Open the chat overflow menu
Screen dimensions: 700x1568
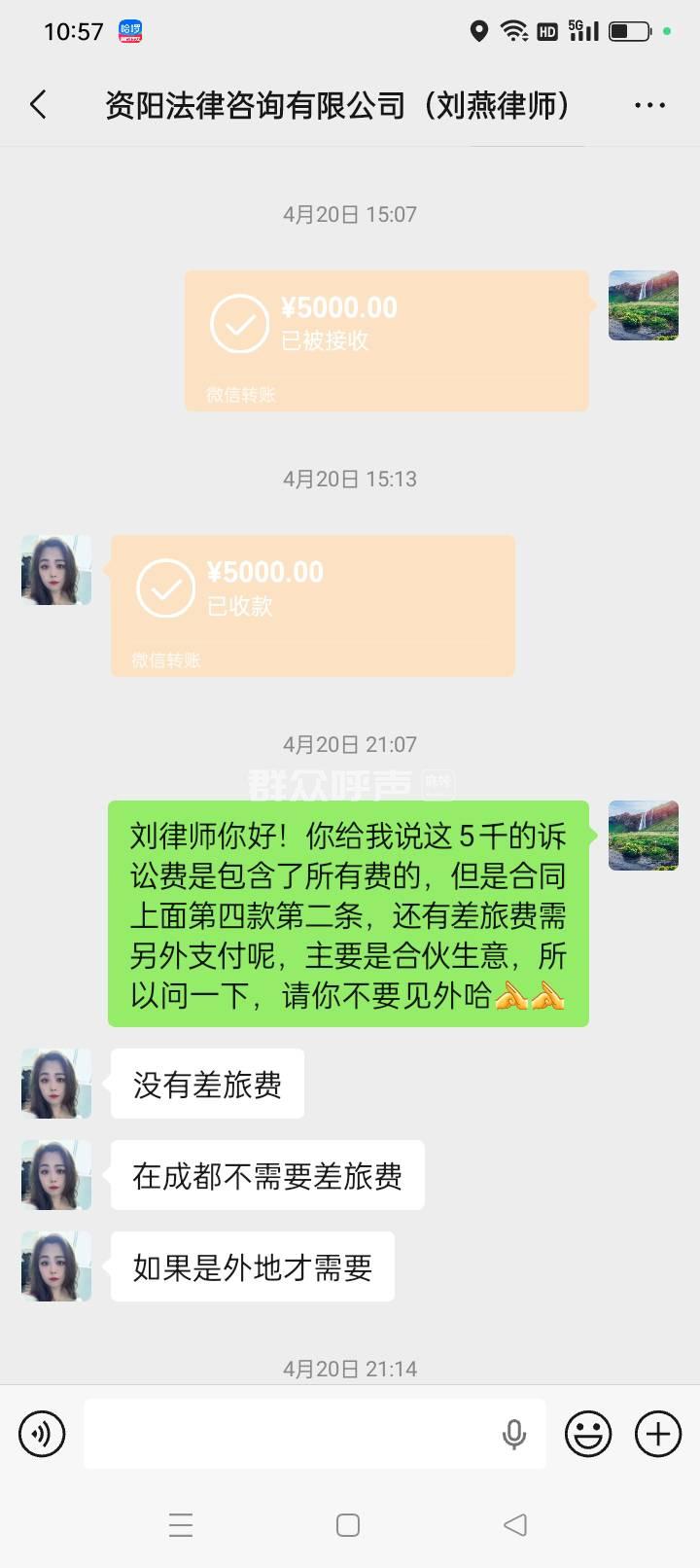coord(649,105)
